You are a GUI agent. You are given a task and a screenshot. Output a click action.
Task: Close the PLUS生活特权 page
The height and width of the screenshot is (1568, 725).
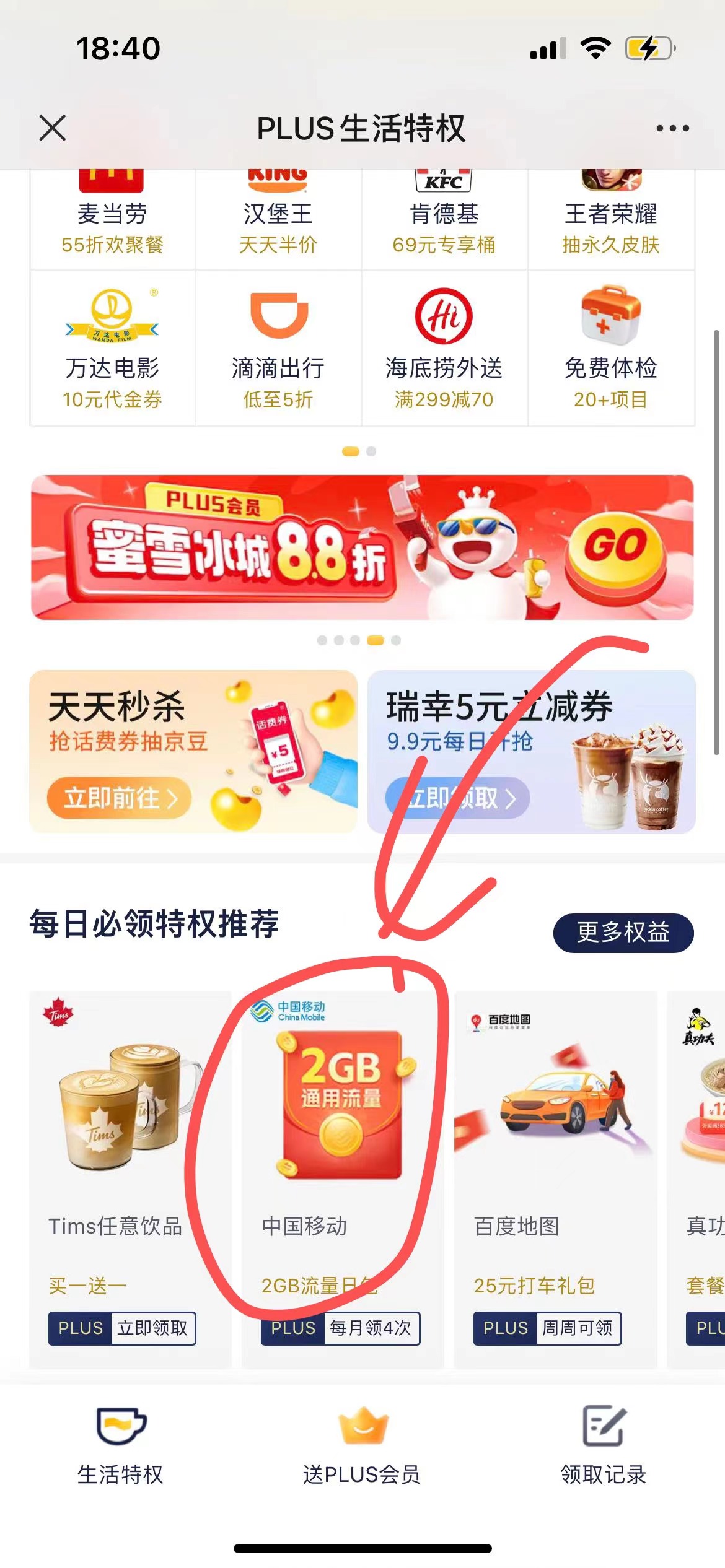click(x=52, y=128)
